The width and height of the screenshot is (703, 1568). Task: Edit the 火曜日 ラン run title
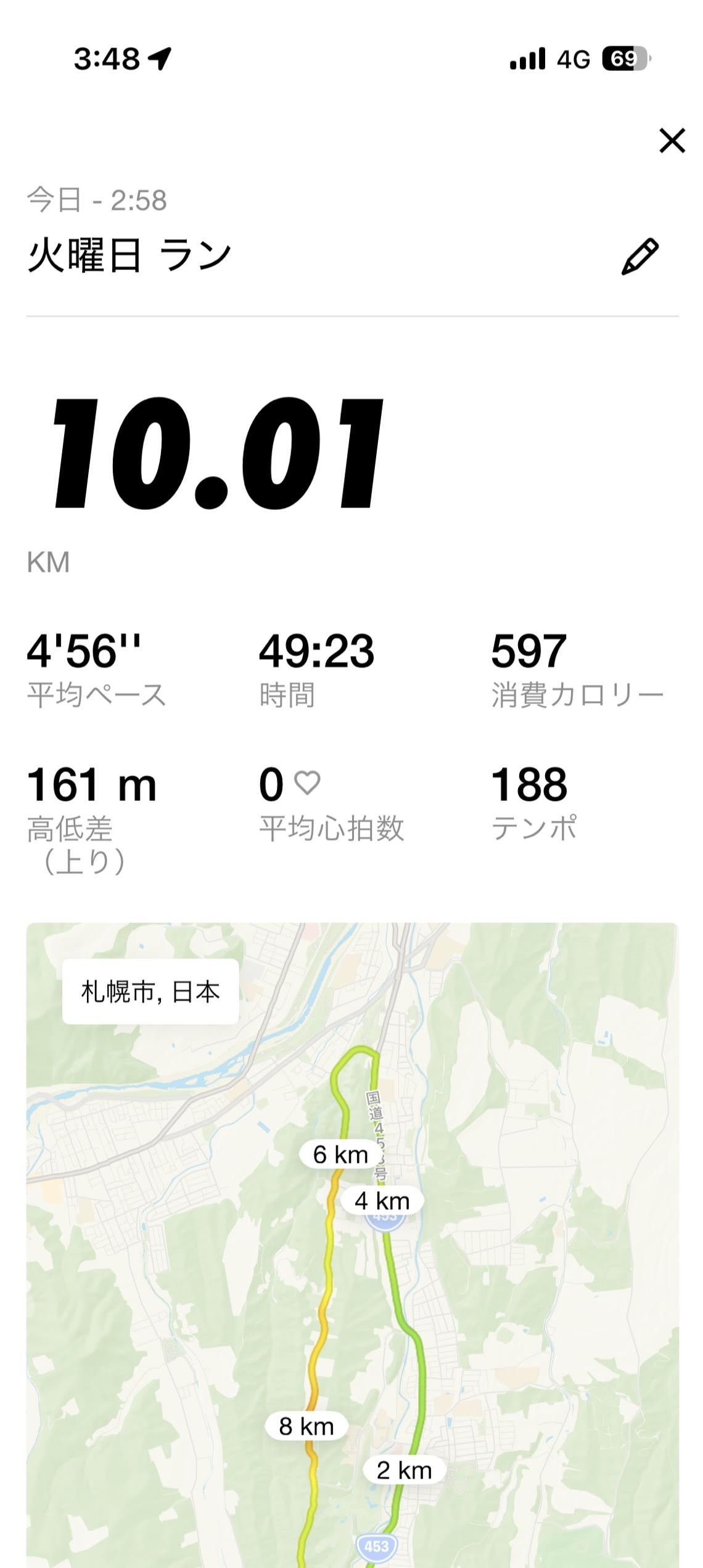(639, 256)
